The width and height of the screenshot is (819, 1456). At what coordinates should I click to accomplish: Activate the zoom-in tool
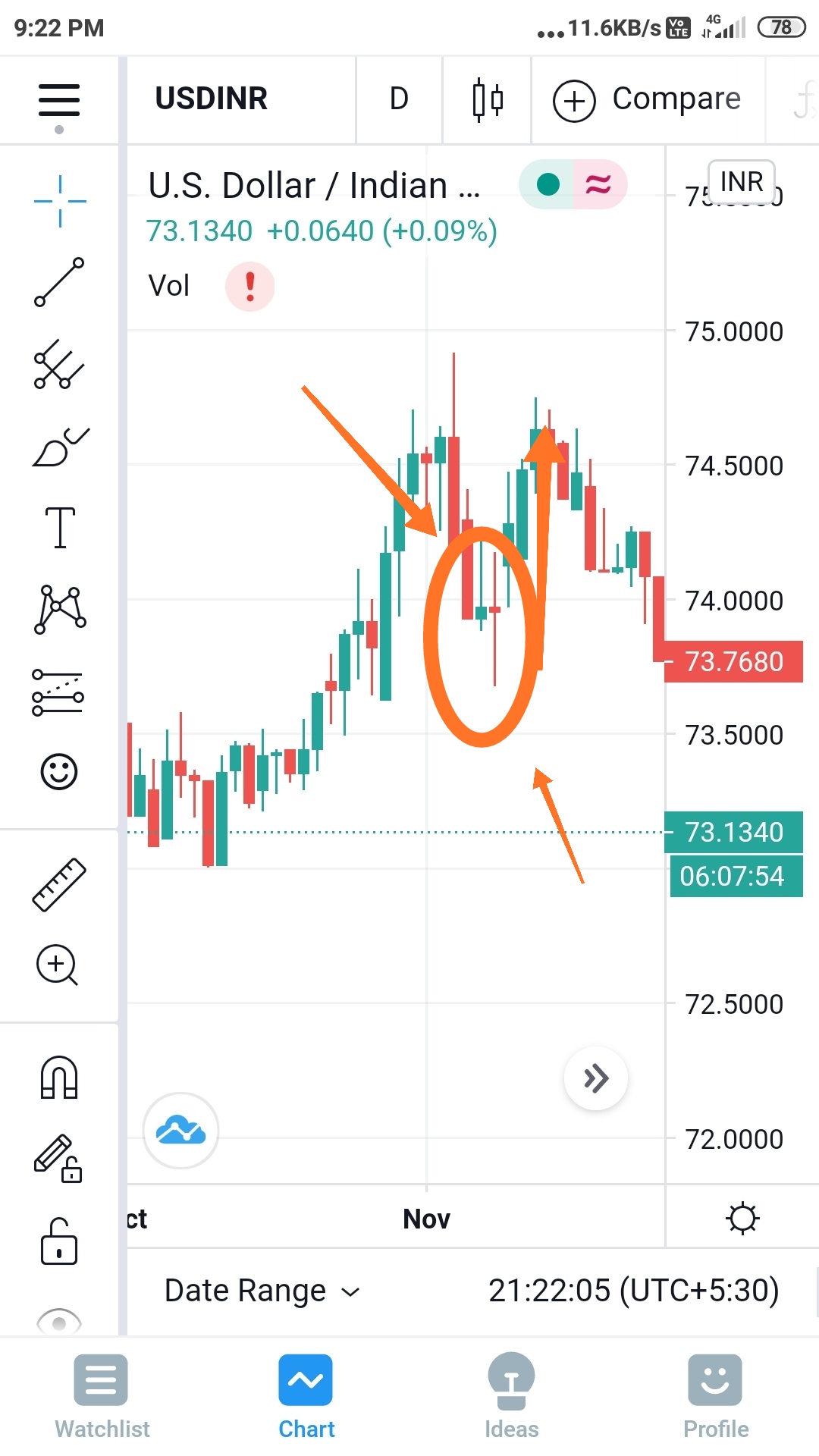59,965
